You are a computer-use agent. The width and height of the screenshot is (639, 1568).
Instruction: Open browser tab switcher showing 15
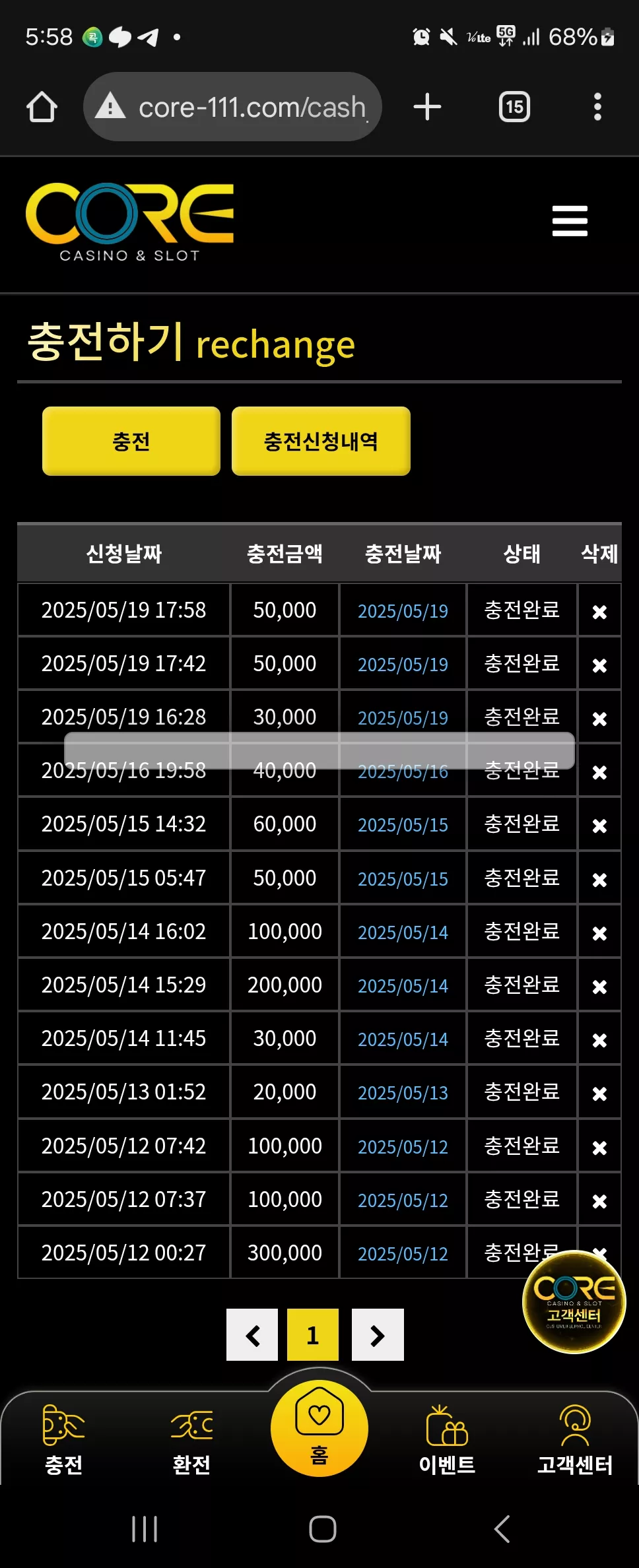point(514,107)
